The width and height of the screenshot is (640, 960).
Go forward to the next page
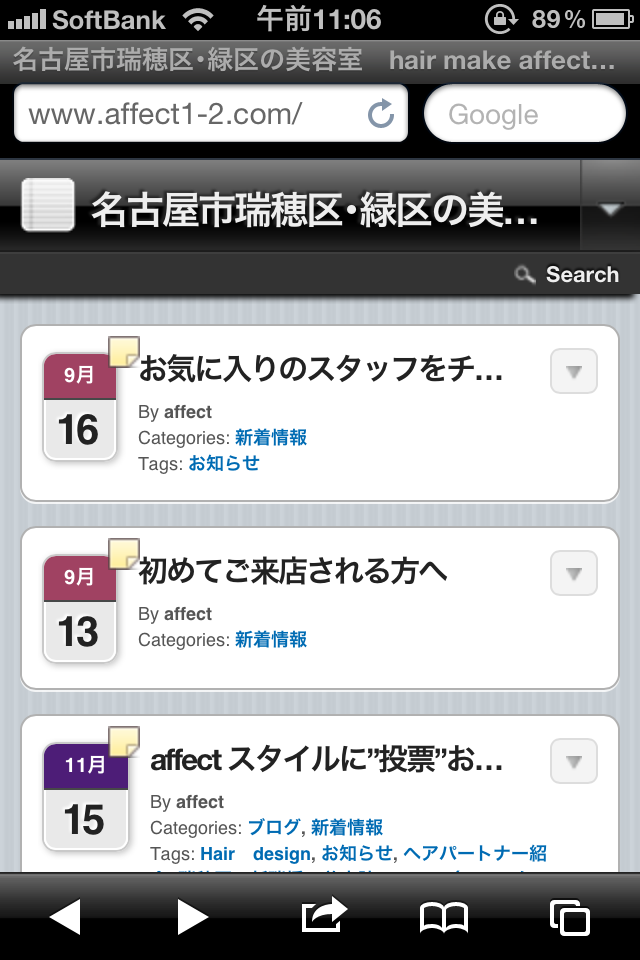pos(192,916)
